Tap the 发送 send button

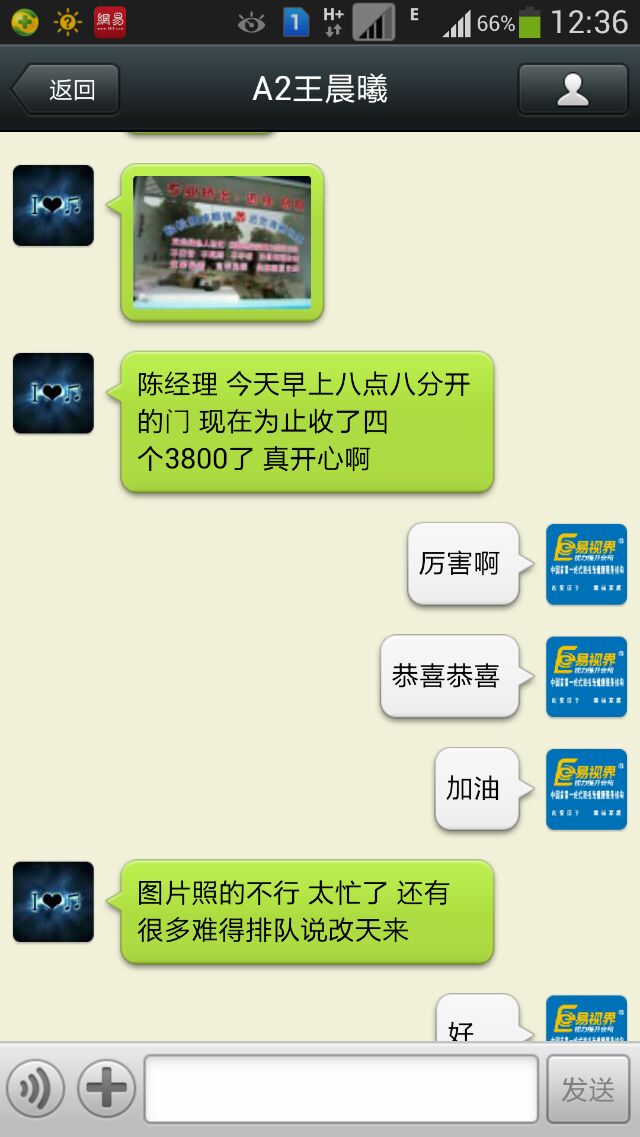point(588,1089)
